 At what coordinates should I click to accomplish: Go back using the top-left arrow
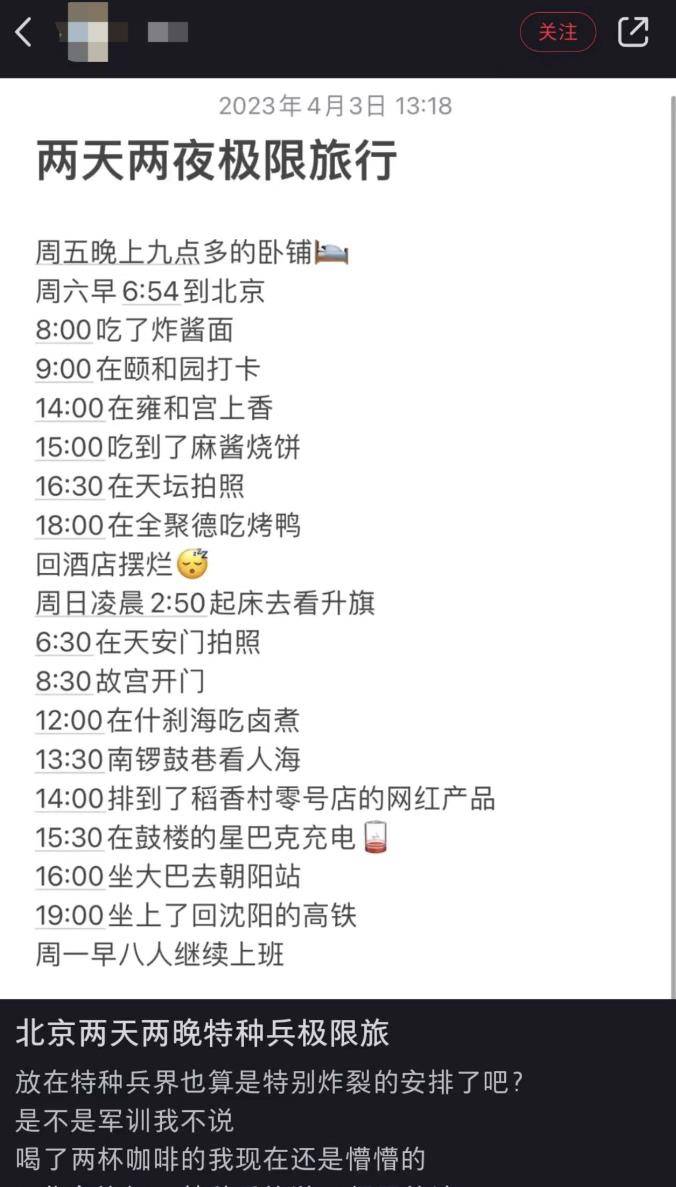[24, 32]
